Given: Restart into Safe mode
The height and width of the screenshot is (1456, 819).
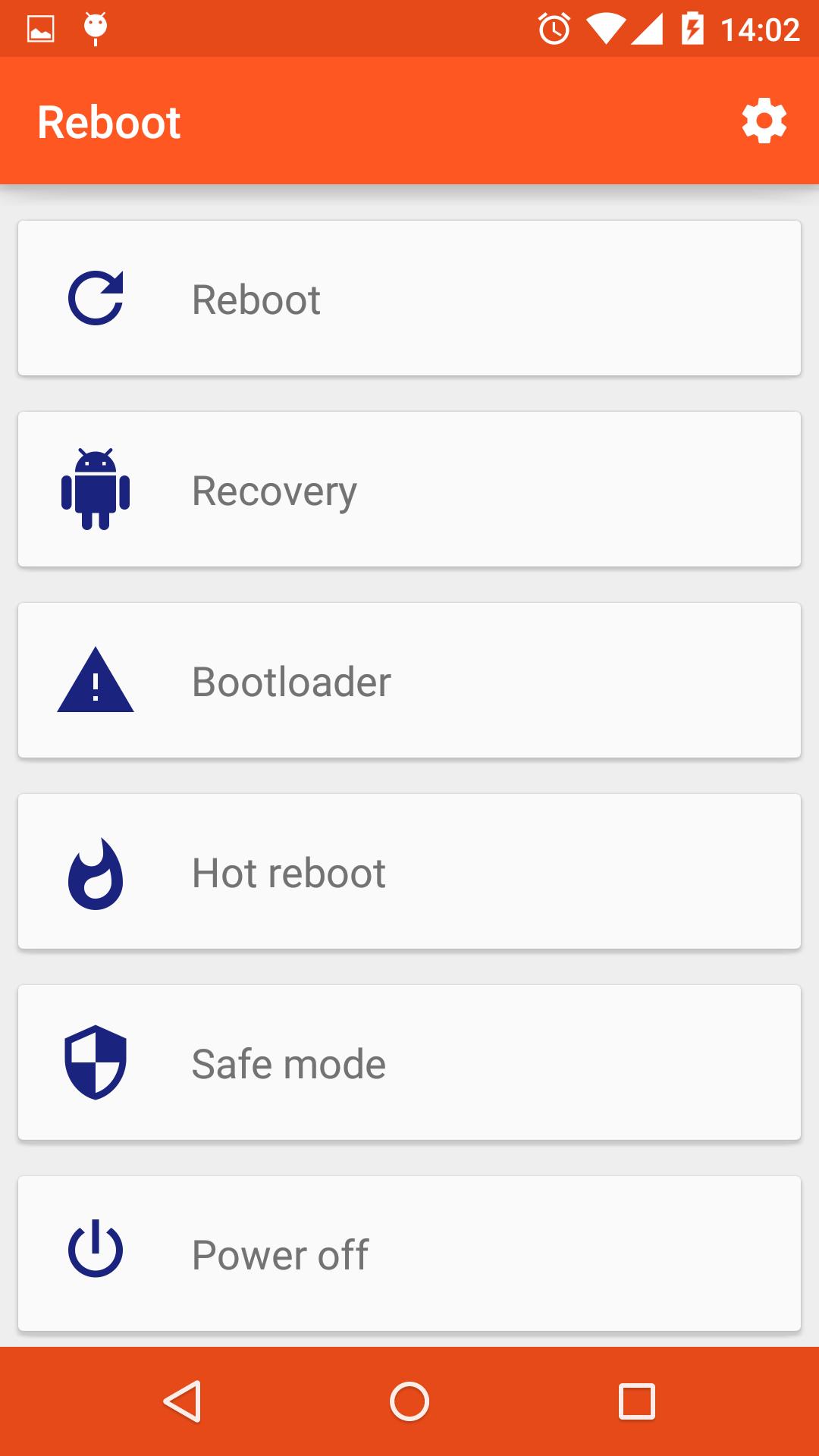Looking at the screenshot, I should (x=409, y=1064).
